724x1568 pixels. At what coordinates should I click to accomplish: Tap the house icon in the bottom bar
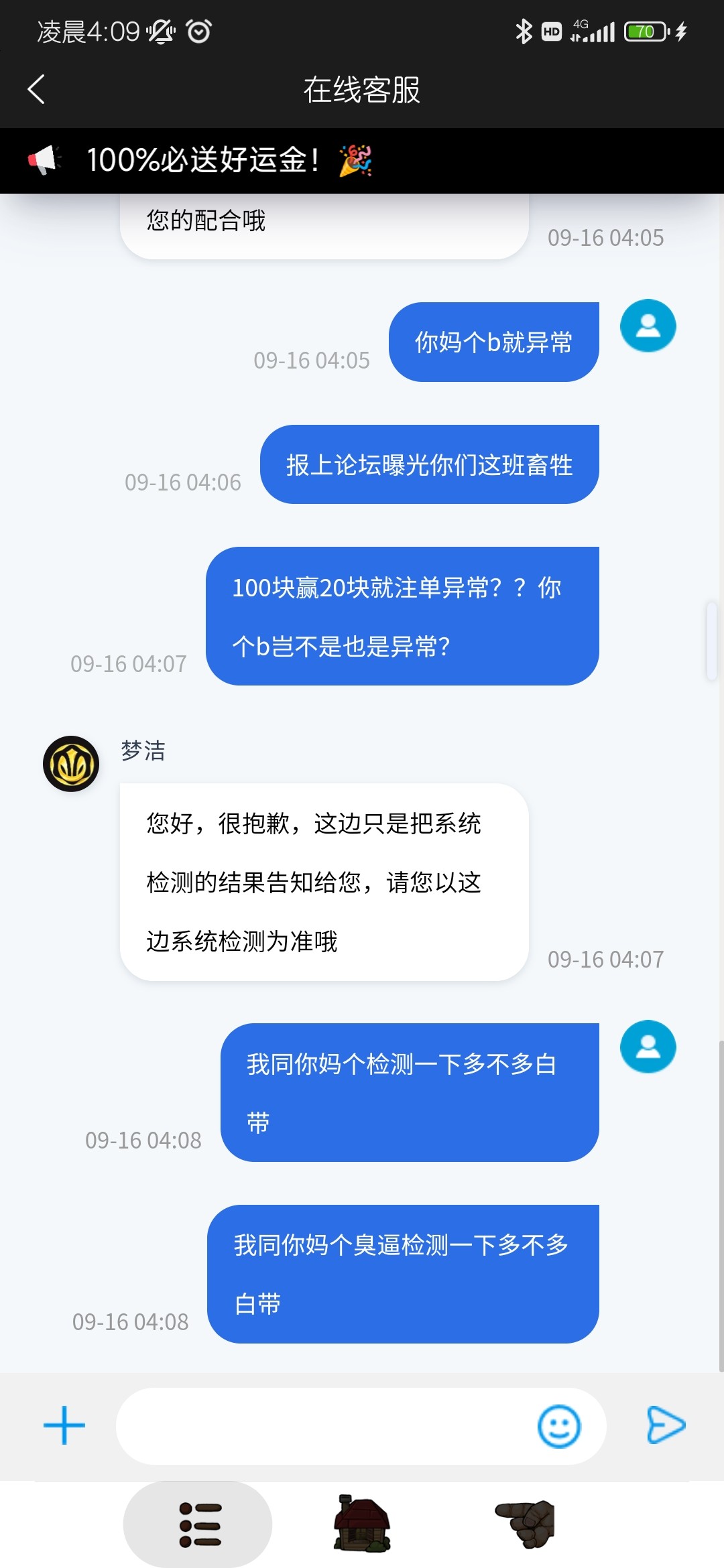362,1524
